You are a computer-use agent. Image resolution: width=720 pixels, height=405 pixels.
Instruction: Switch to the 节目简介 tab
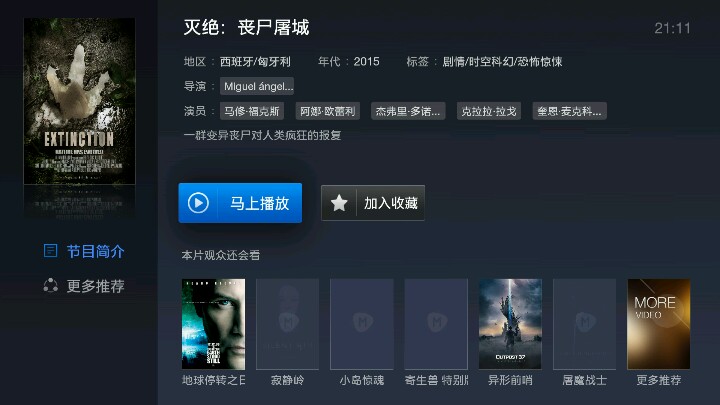pos(85,251)
